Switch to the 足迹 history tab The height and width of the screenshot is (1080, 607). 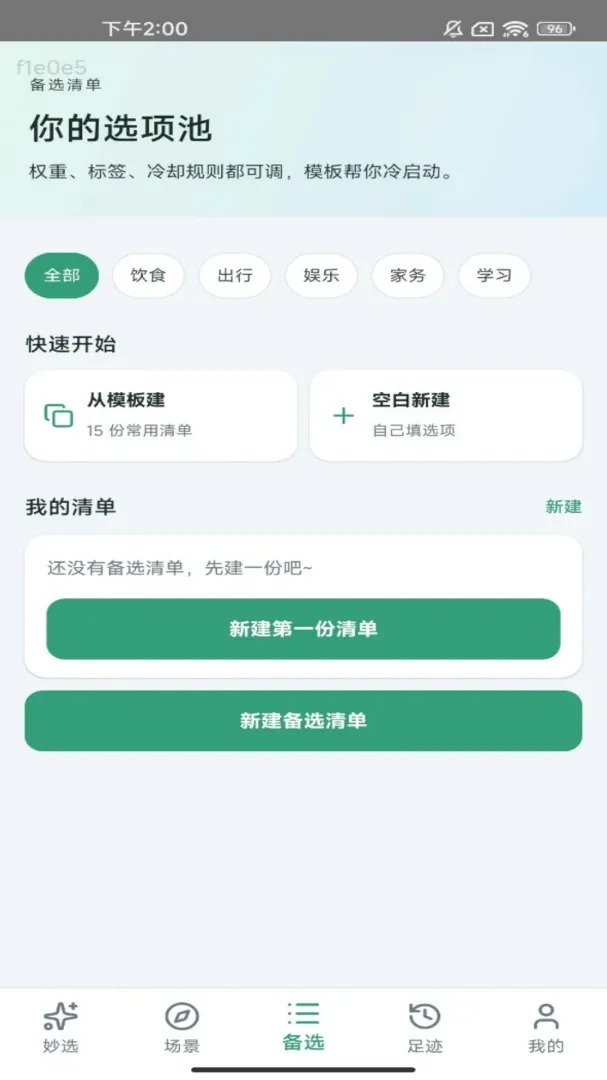pyautogui.click(x=424, y=1028)
